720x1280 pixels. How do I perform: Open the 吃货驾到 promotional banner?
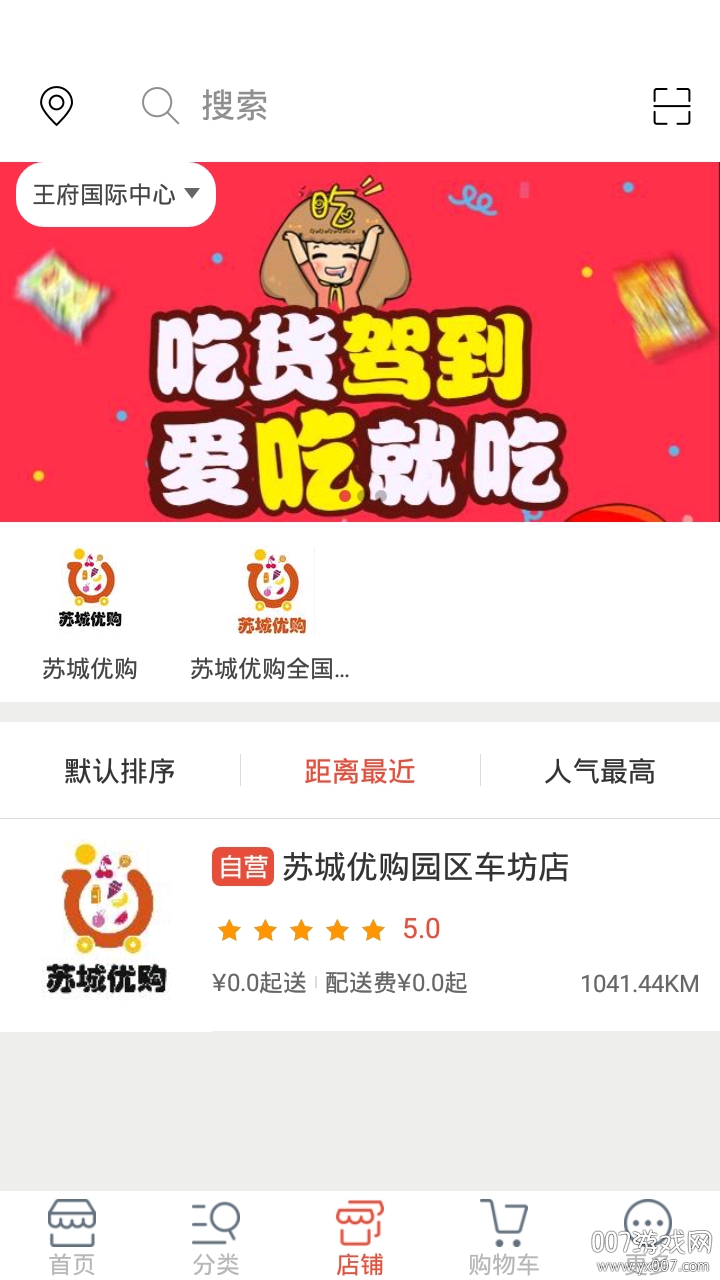pos(360,342)
